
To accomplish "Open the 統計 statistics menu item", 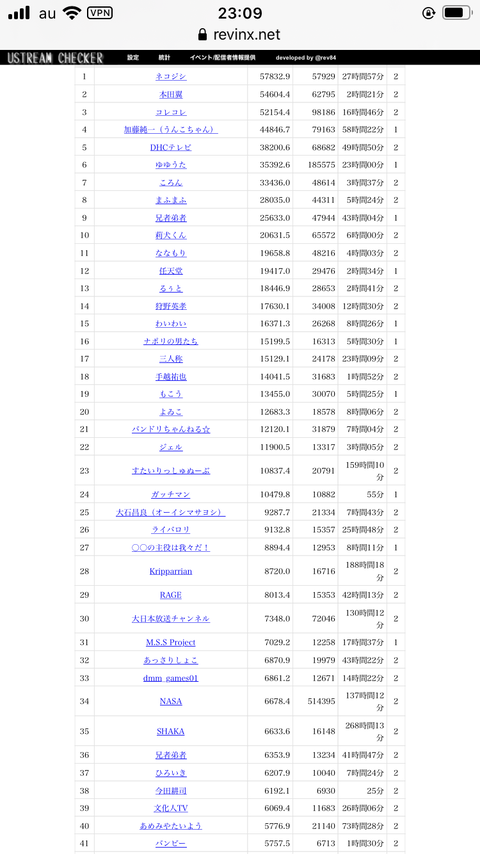I will pos(164,57).
